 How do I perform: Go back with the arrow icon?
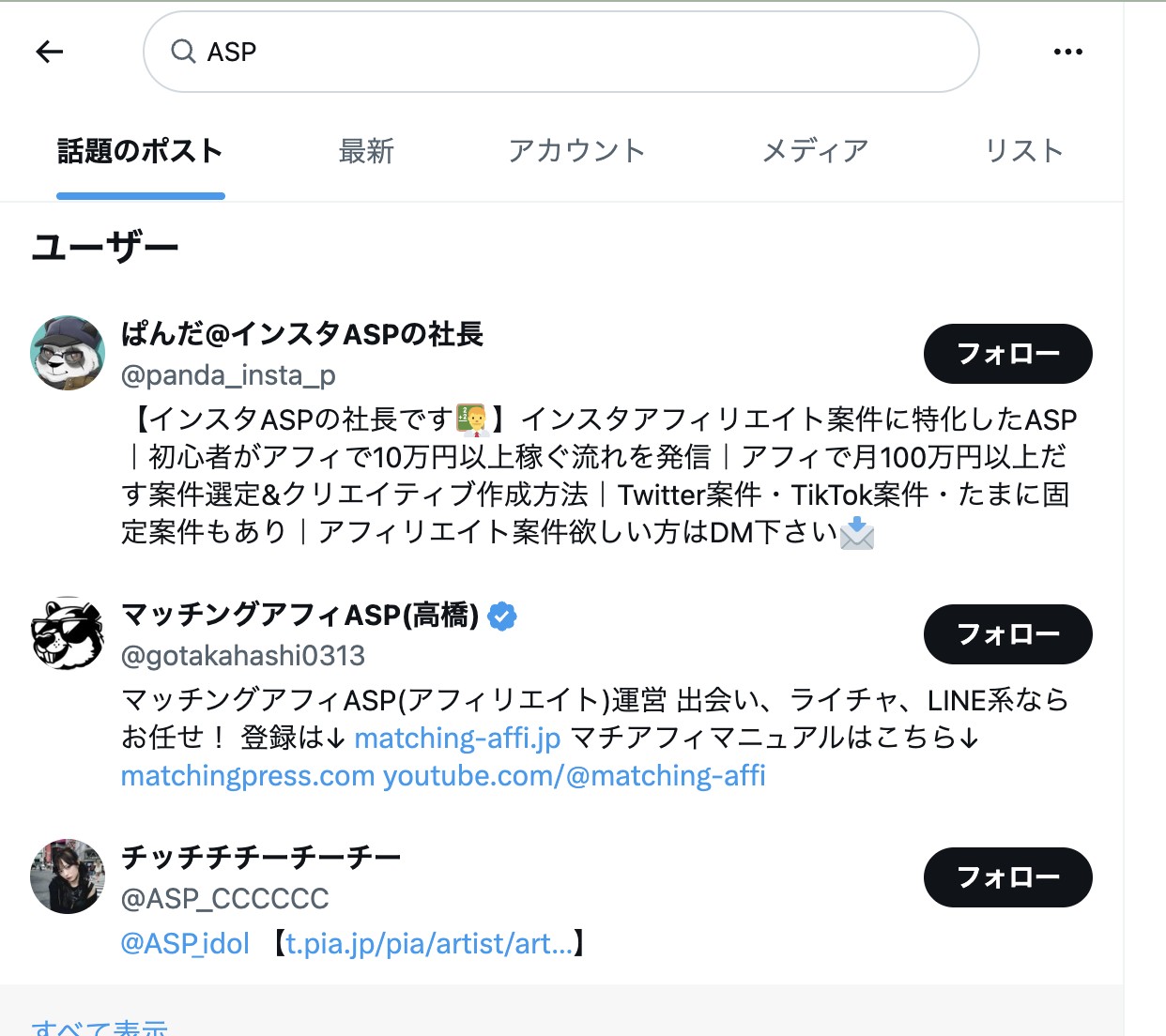tap(50, 52)
